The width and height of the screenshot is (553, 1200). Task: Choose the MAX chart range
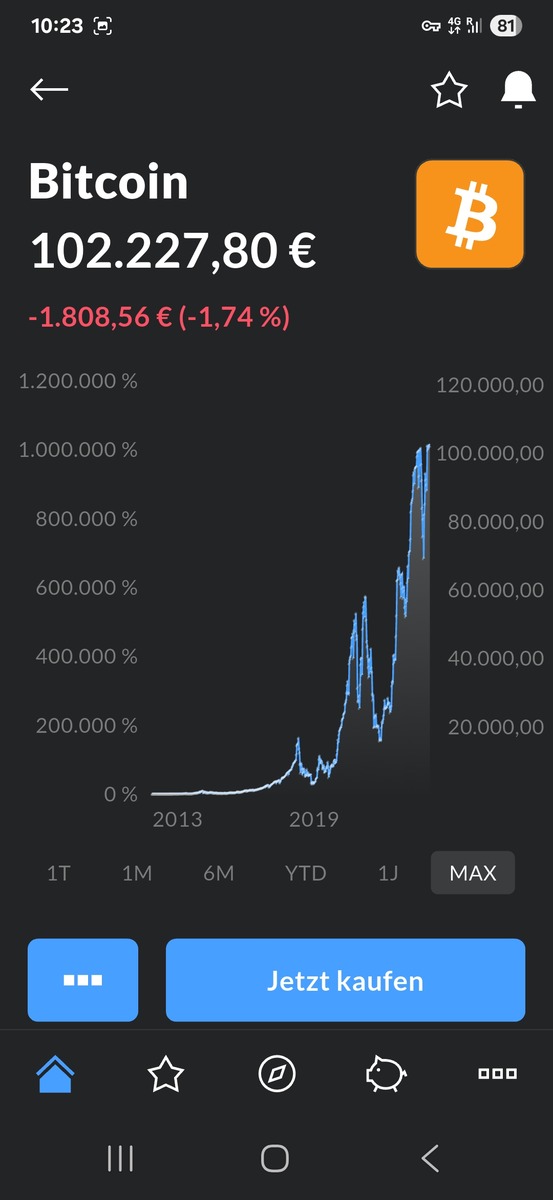tap(473, 873)
